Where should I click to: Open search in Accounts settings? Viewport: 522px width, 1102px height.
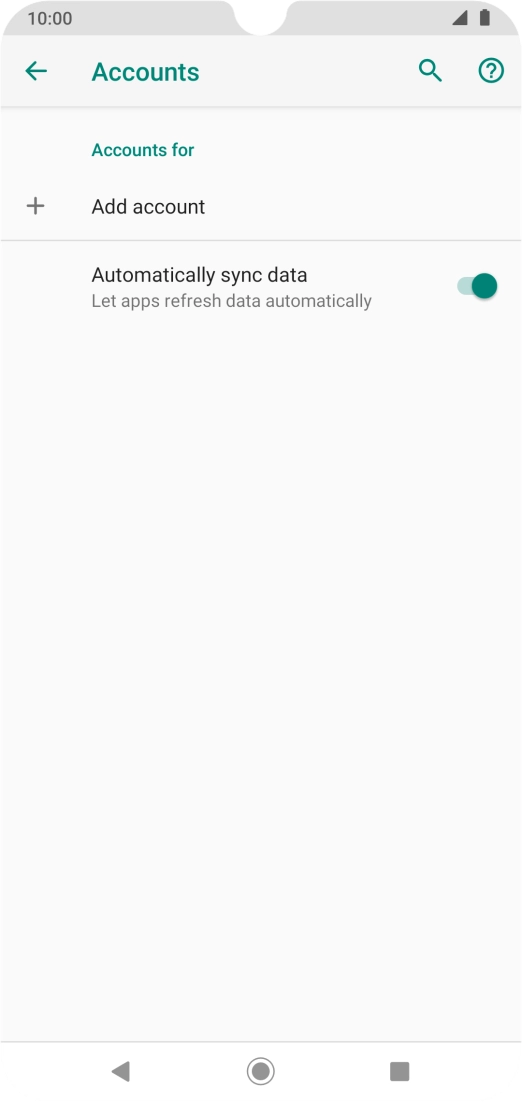(430, 71)
